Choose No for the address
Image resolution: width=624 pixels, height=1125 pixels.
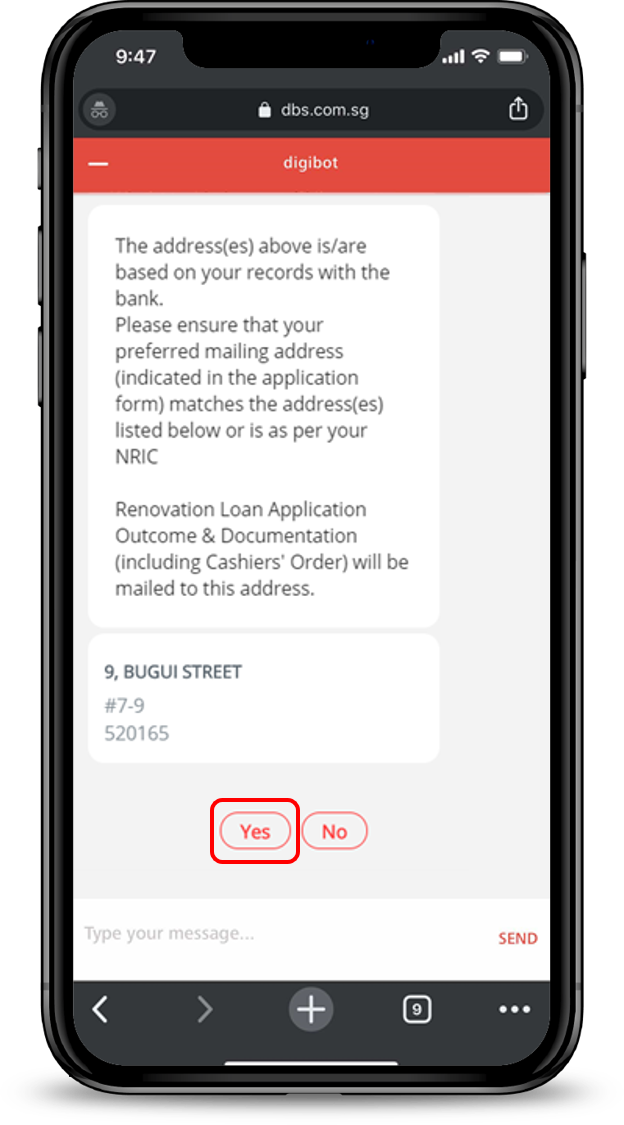pos(334,832)
